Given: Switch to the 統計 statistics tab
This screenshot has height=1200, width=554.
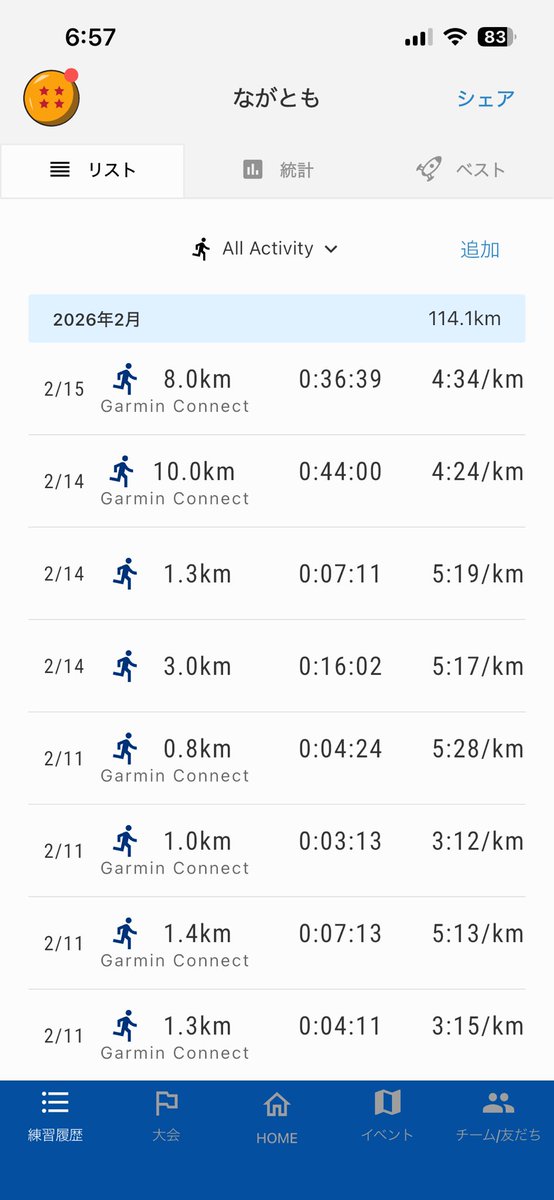Looking at the screenshot, I should tap(277, 170).
